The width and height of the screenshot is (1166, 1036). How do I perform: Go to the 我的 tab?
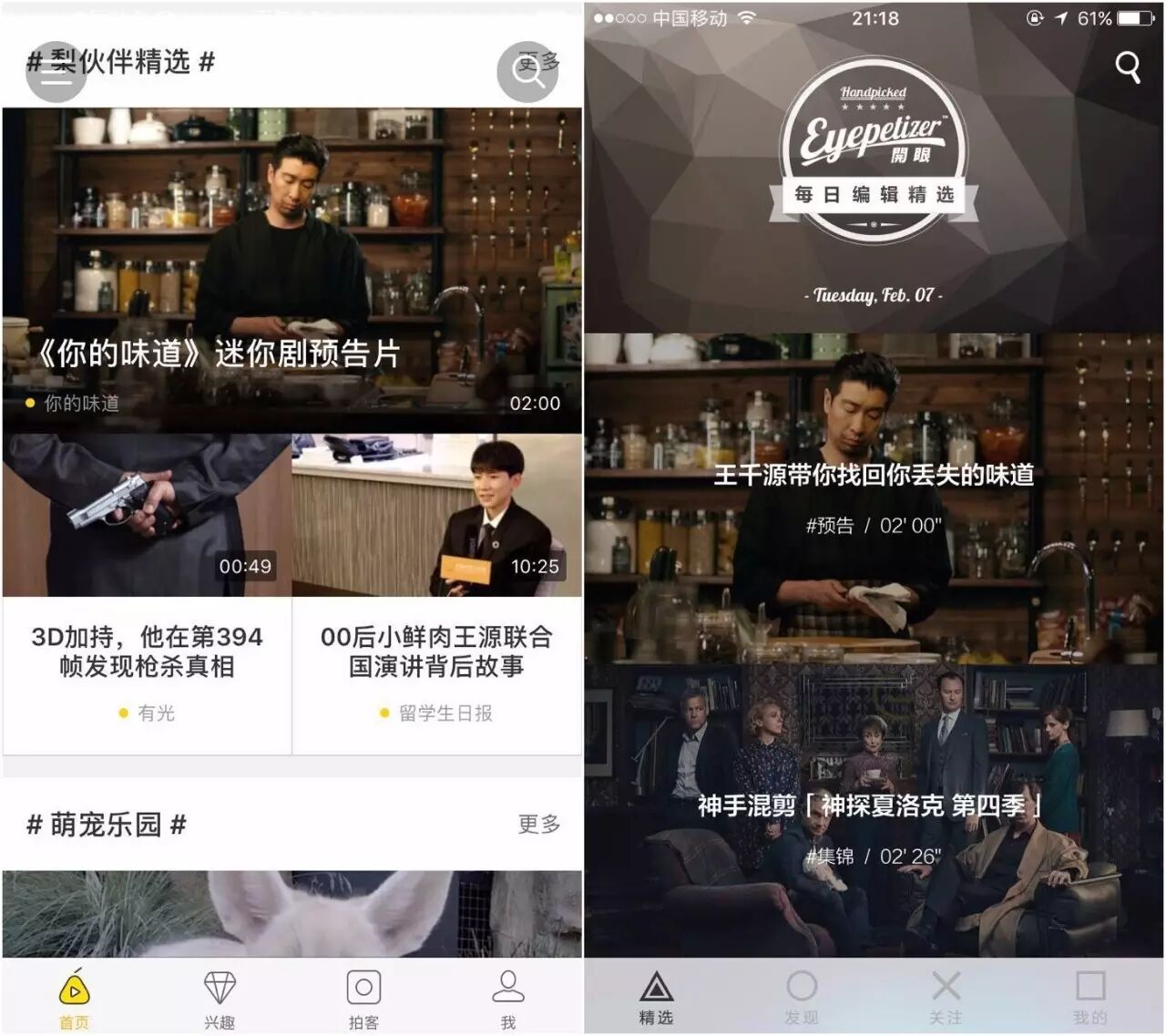pos(1090,997)
